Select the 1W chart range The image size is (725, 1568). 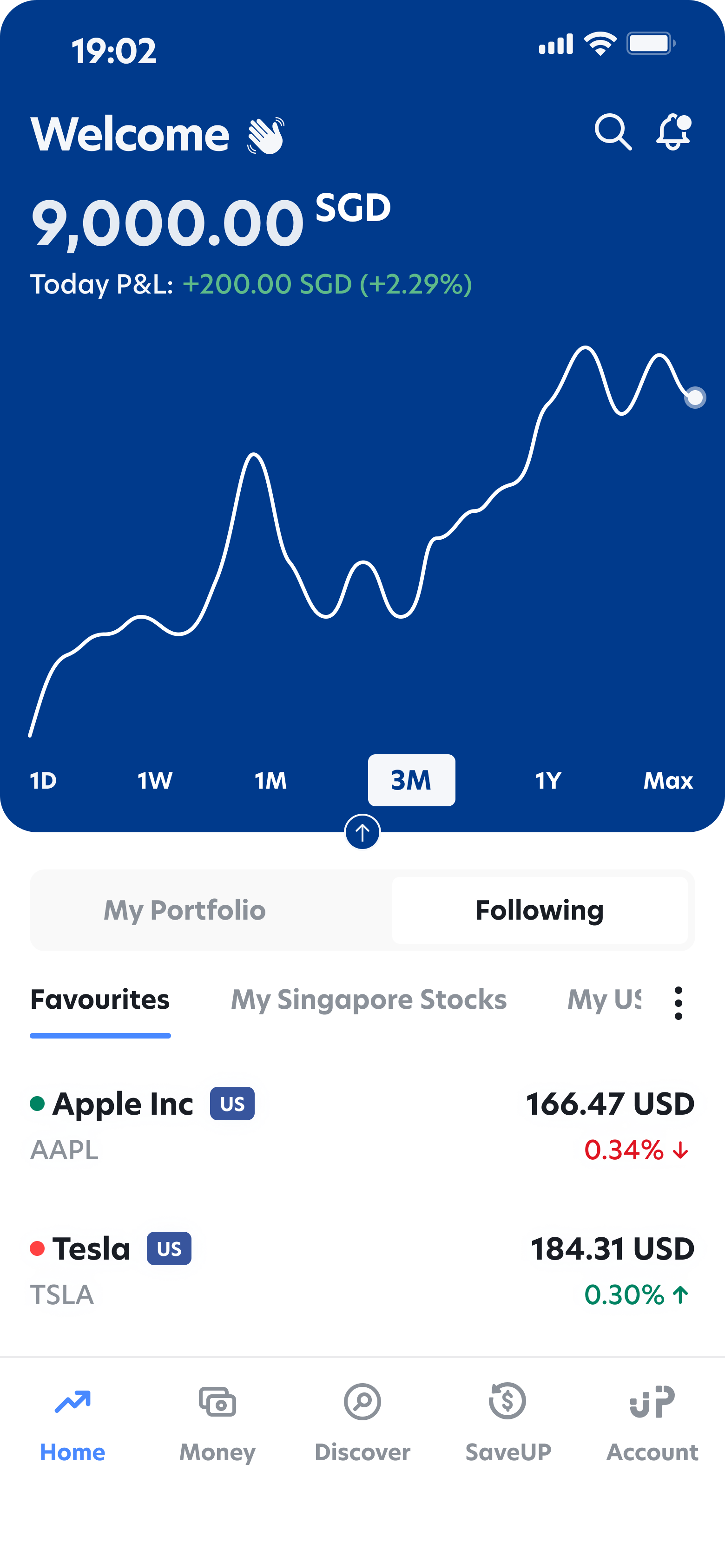(x=155, y=780)
